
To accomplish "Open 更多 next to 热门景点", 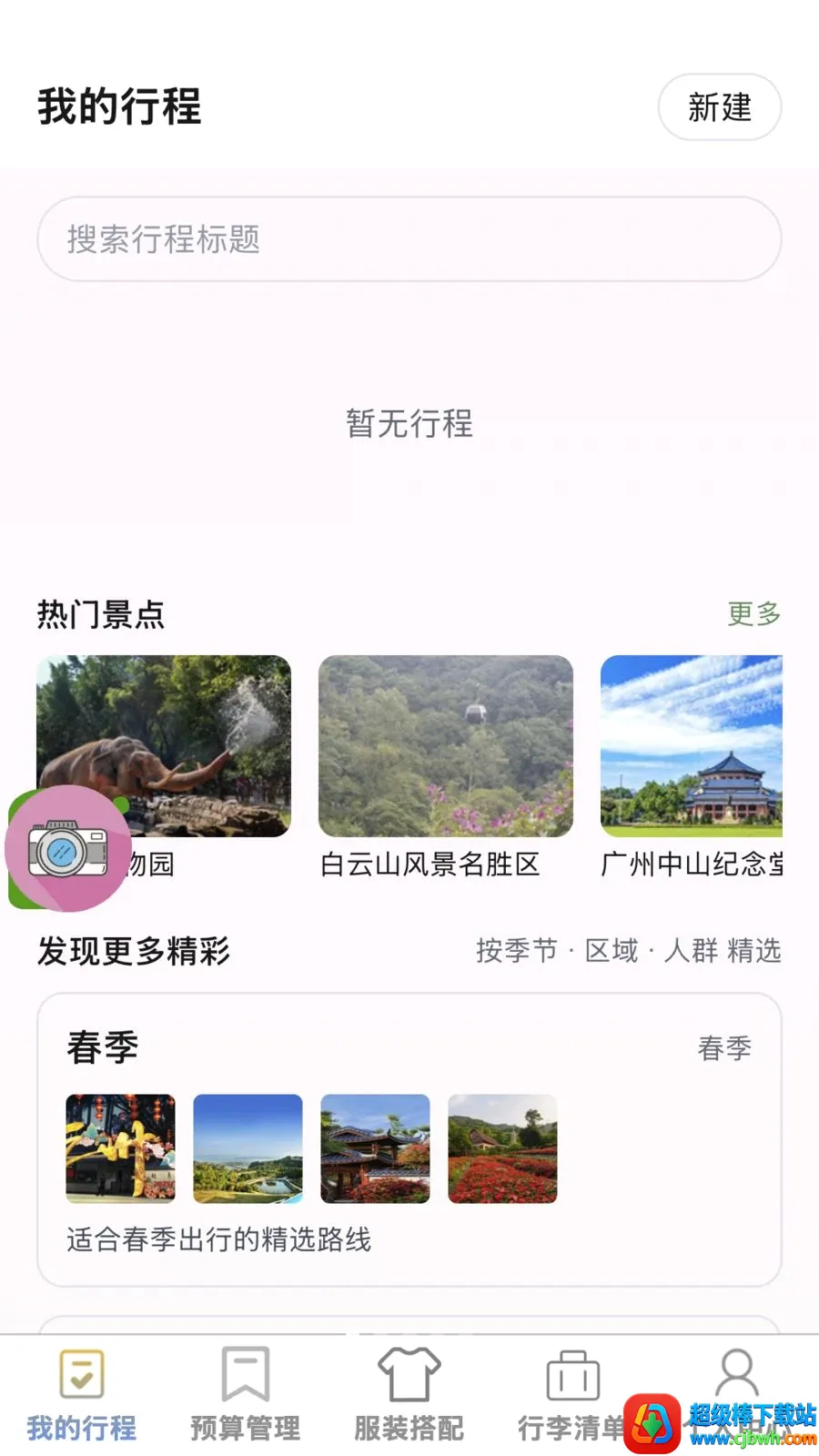I will (x=754, y=613).
